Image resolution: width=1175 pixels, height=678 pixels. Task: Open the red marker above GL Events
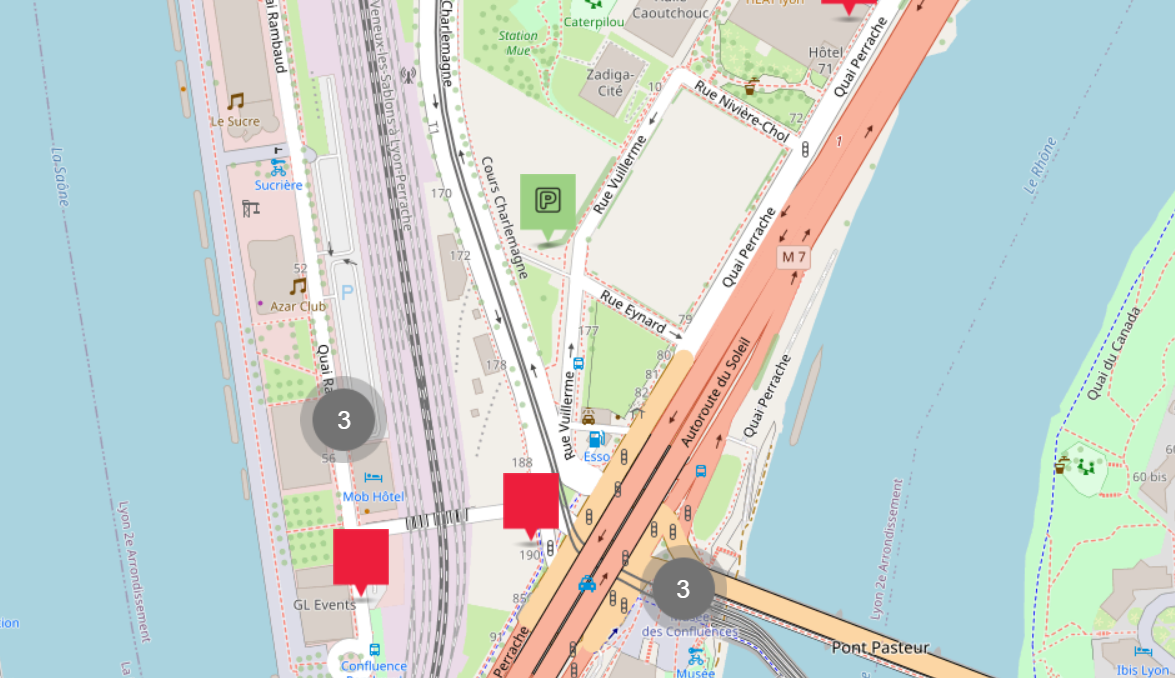click(360, 558)
